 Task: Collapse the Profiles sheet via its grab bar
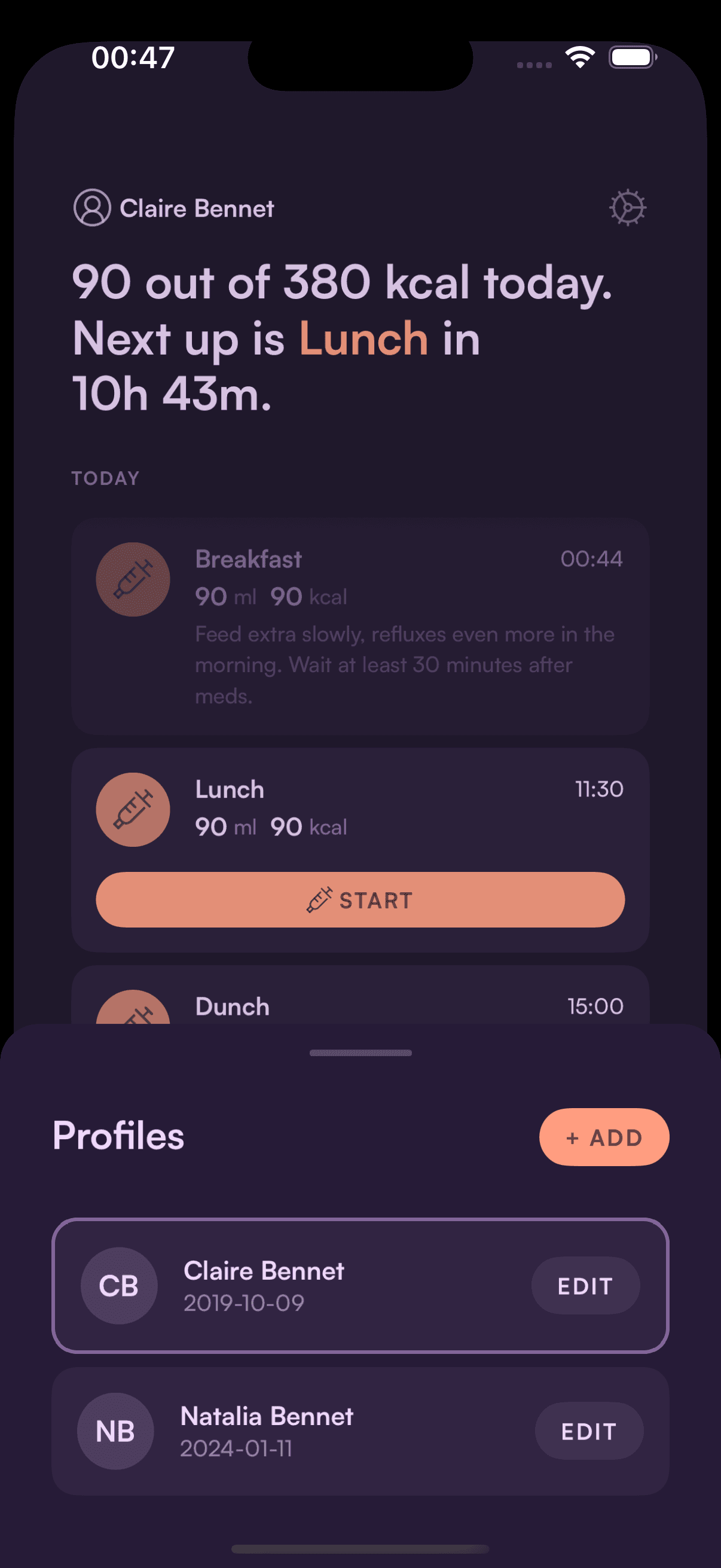pos(360,1052)
